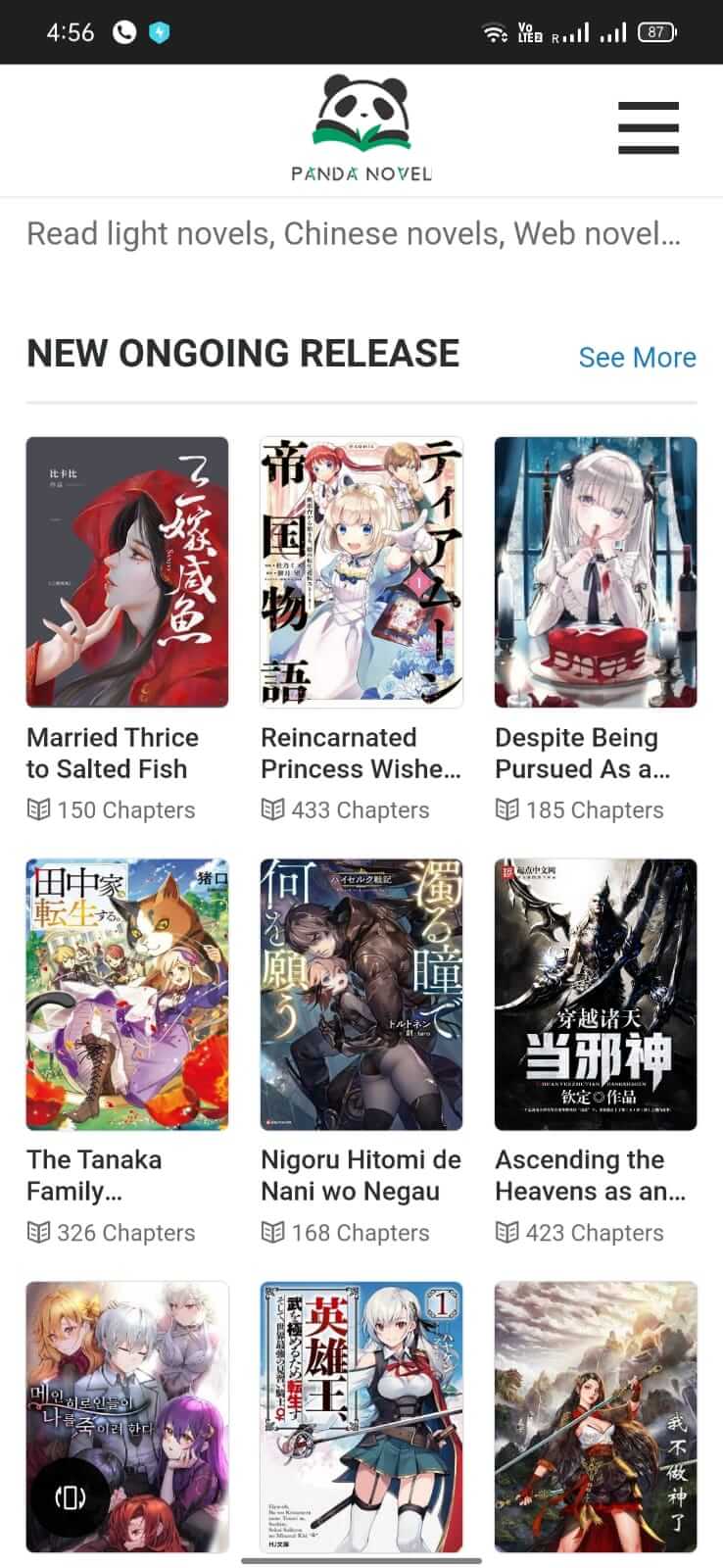
Task: Tap the book icon beside 150 Chapters
Action: click(39, 809)
